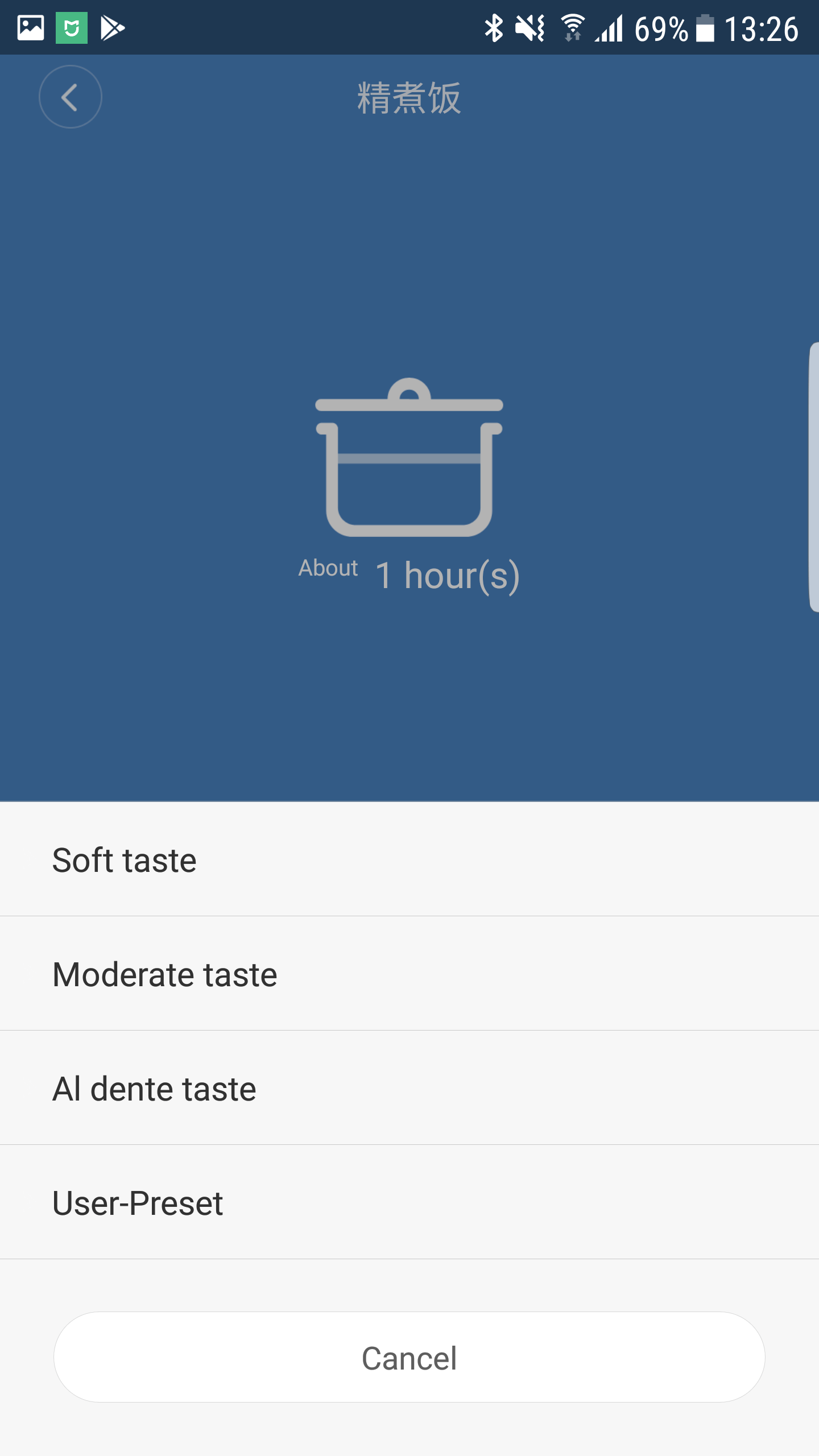Pick the Al dente taste option
This screenshot has height=1456, width=819.
(x=409, y=1088)
